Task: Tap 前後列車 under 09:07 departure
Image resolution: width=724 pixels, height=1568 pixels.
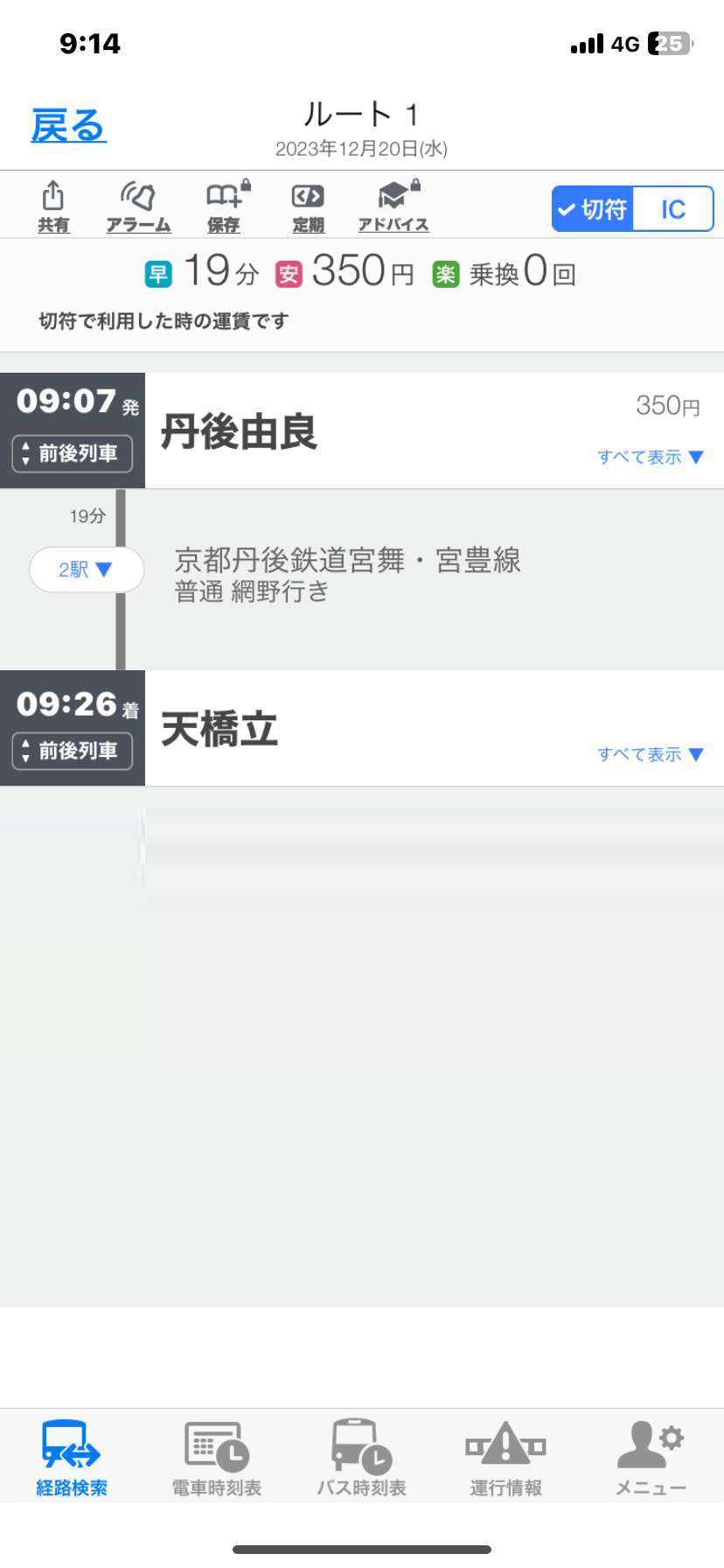Action: [73, 453]
